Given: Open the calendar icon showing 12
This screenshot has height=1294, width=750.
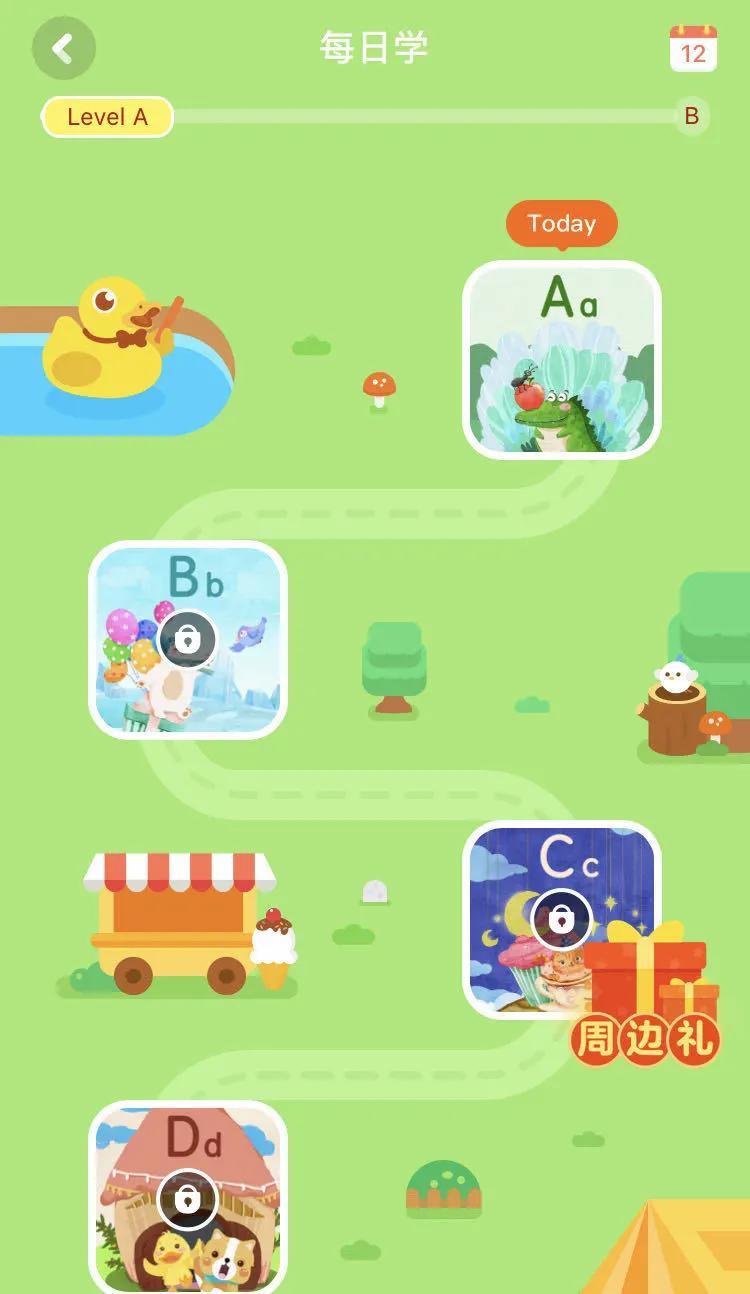Looking at the screenshot, I should (693, 48).
